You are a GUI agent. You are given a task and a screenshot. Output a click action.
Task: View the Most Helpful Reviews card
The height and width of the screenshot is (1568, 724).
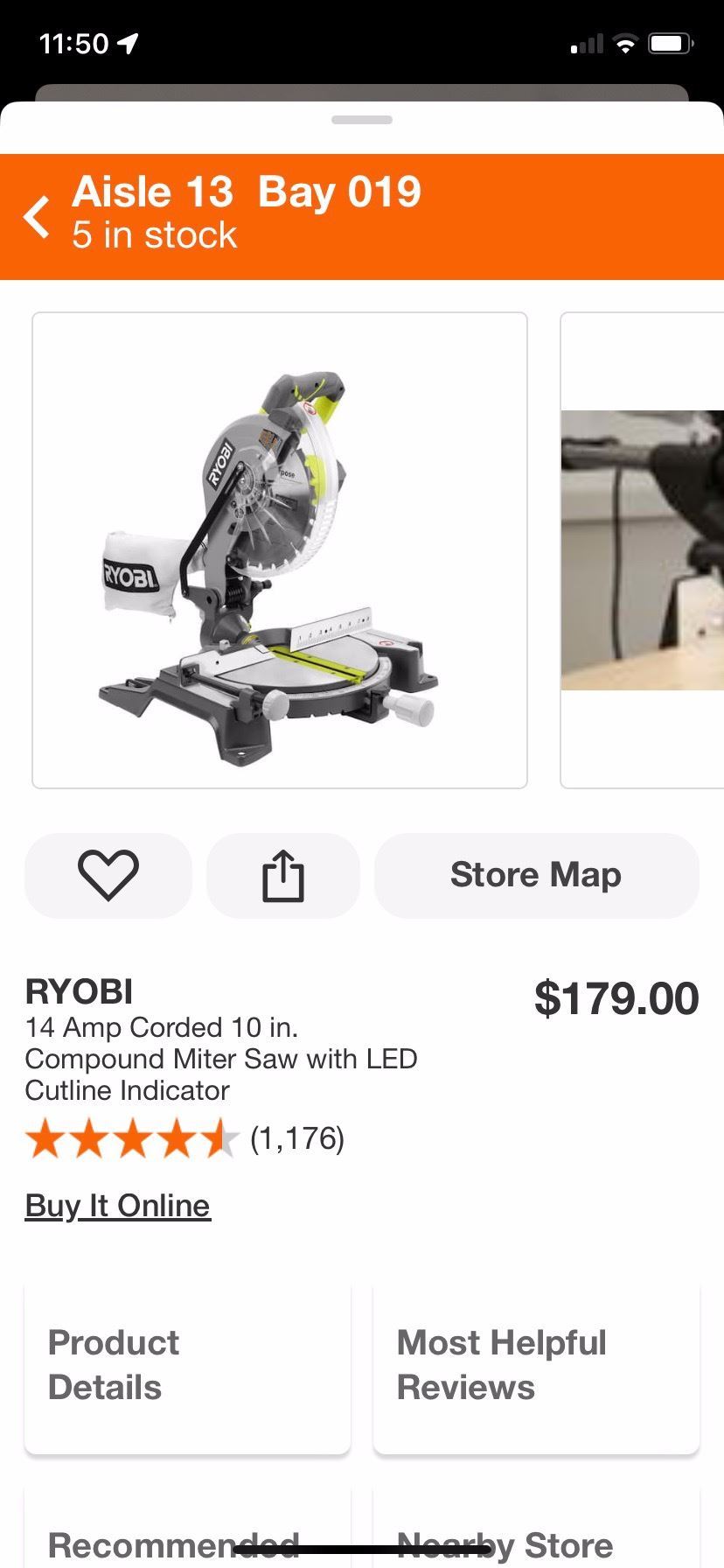536,1367
